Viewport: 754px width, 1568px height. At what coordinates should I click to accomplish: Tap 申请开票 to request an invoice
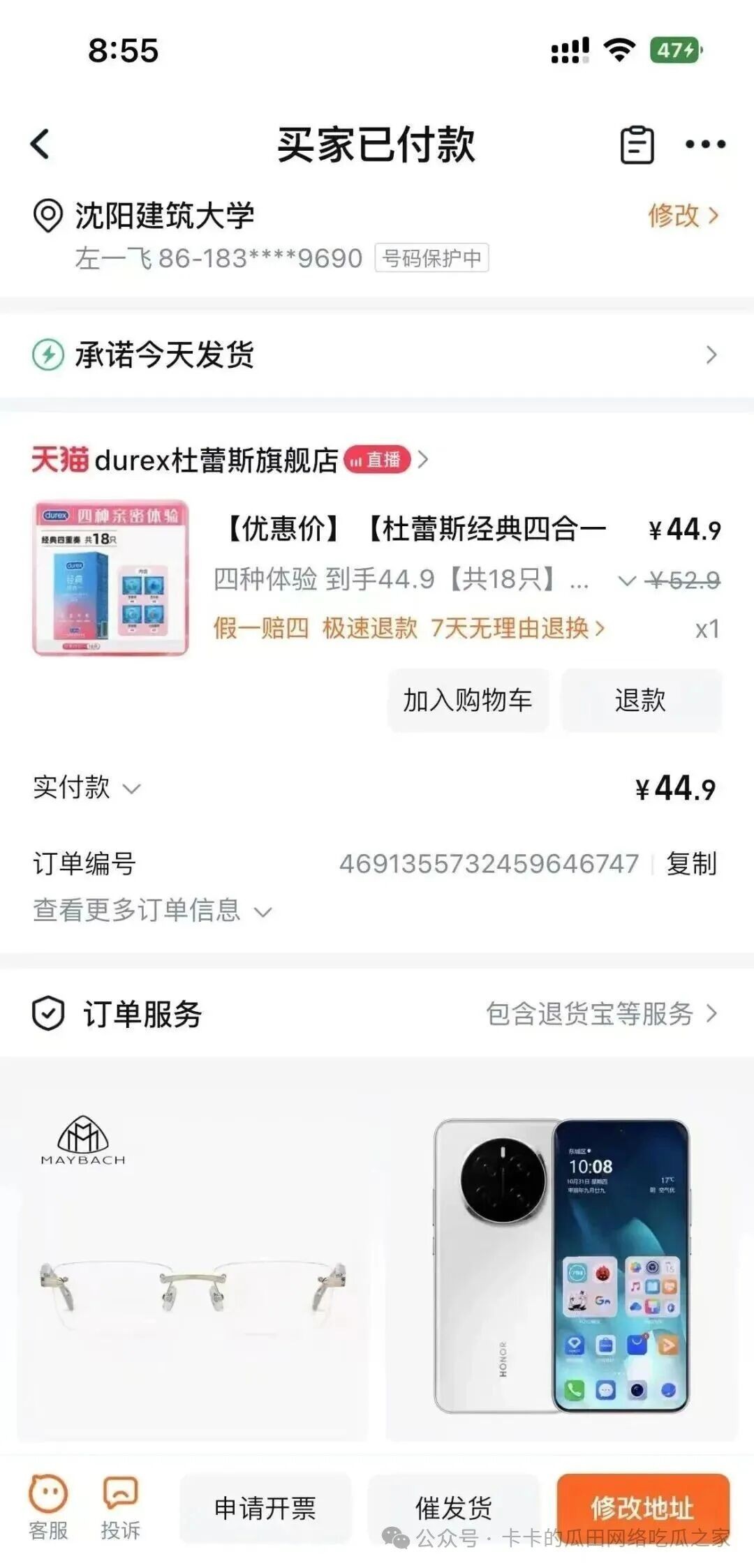point(265,1508)
